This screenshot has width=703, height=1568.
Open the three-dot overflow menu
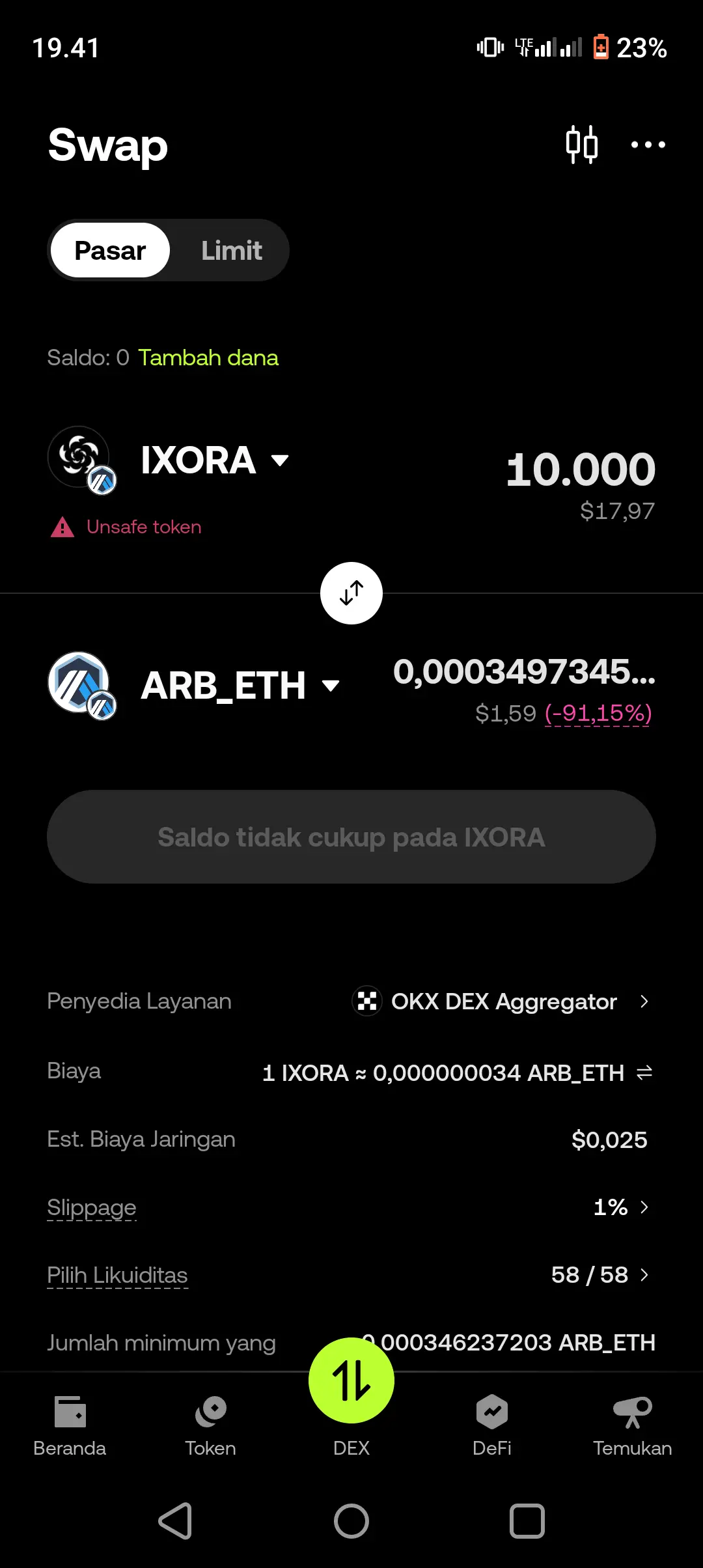(x=648, y=145)
